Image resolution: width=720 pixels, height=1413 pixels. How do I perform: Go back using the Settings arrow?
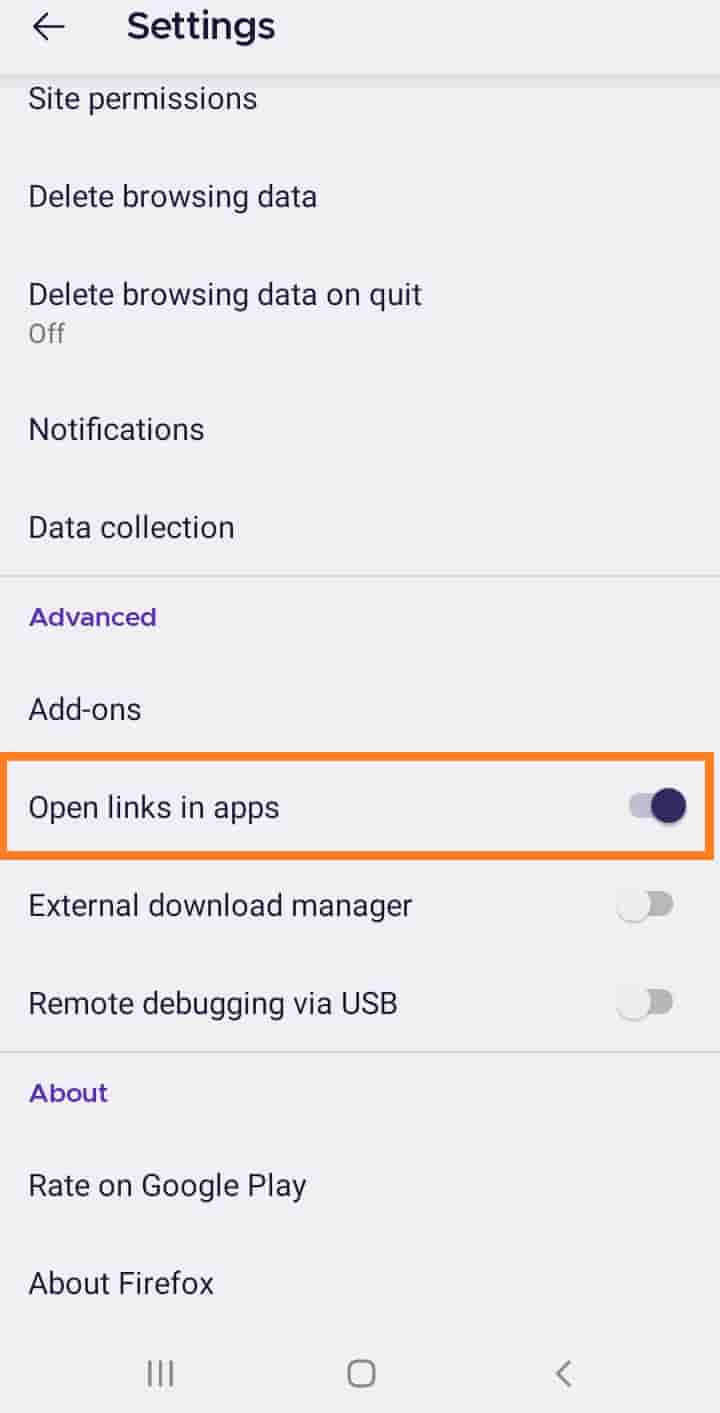pyautogui.click(x=48, y=27)
